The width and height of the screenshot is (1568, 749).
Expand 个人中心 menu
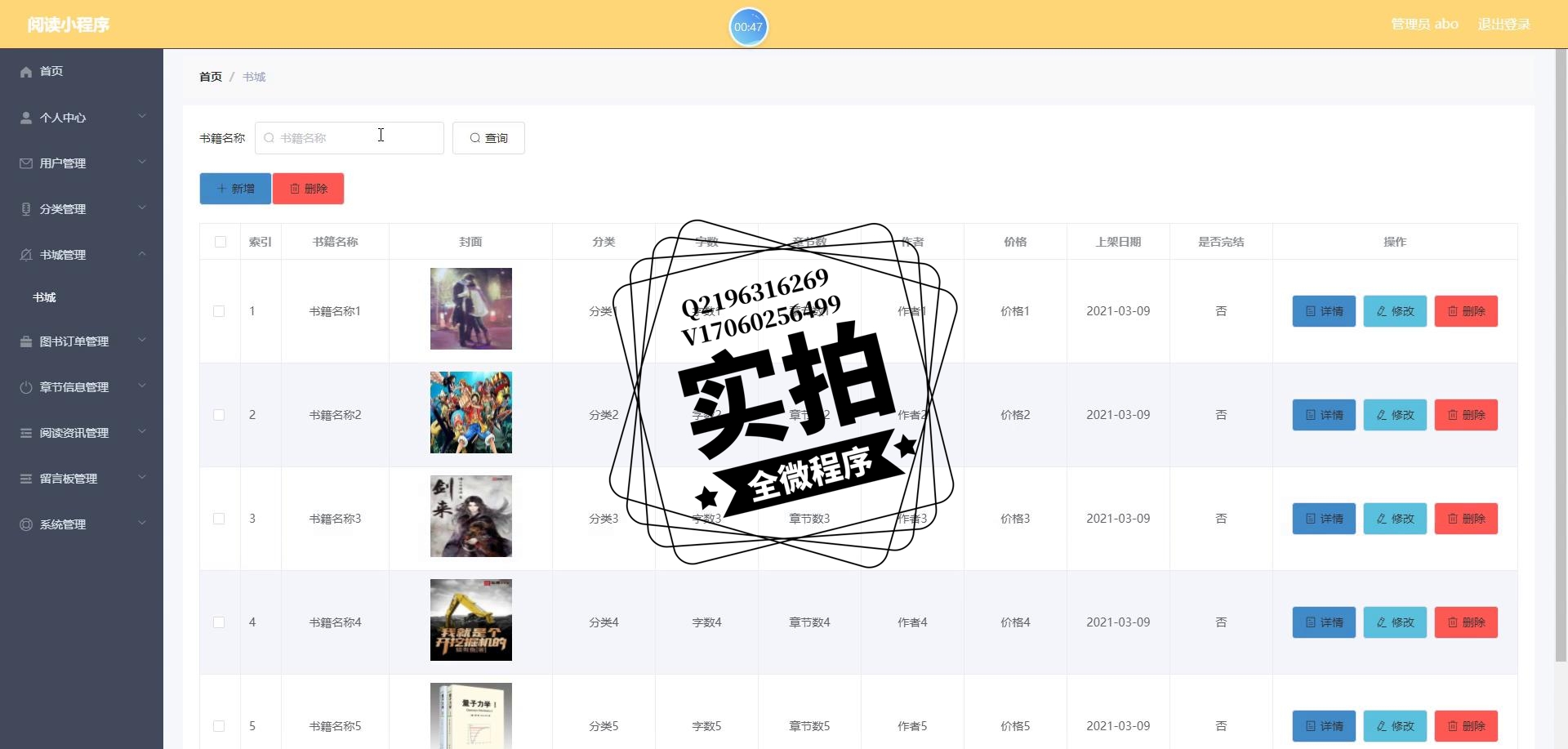pos(81,118)
